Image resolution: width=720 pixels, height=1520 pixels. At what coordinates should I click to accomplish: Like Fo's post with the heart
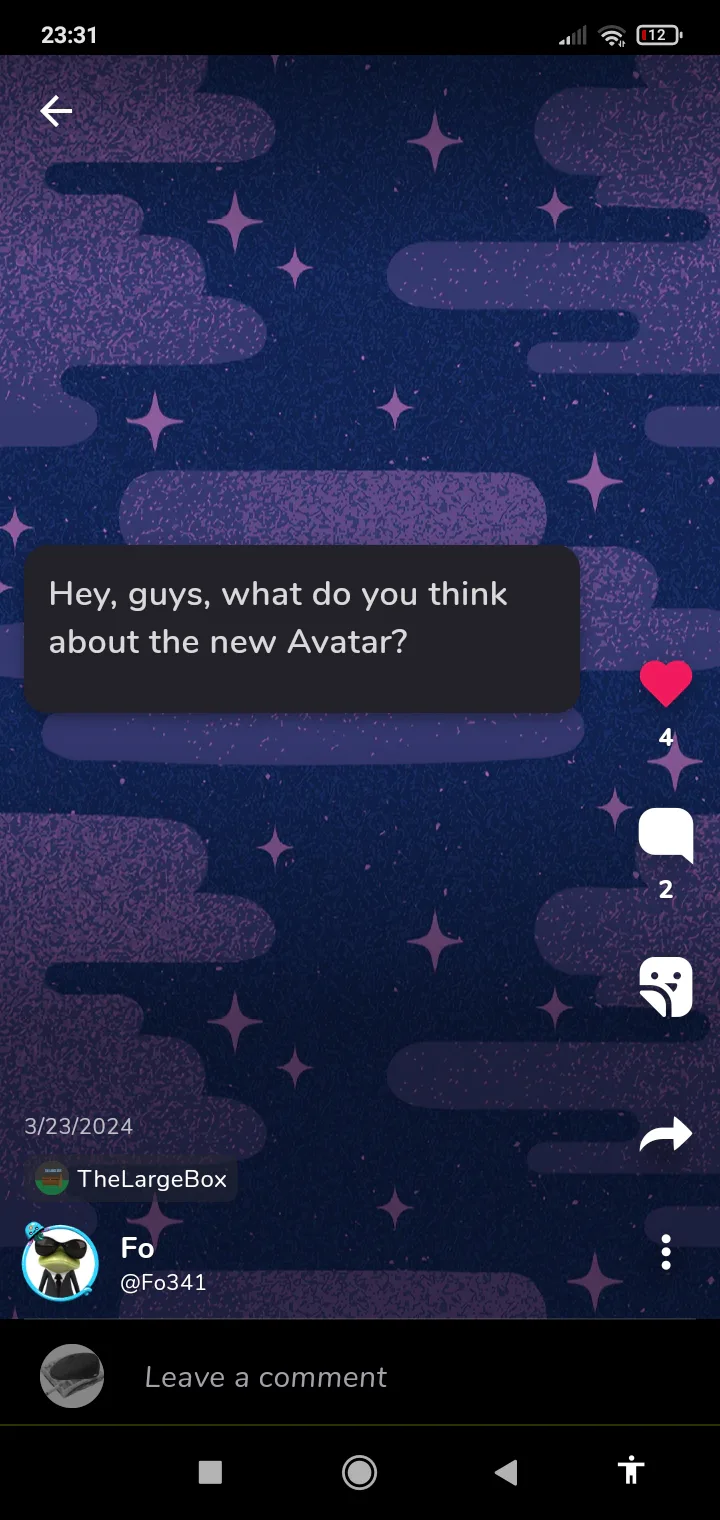click(666, 685)
